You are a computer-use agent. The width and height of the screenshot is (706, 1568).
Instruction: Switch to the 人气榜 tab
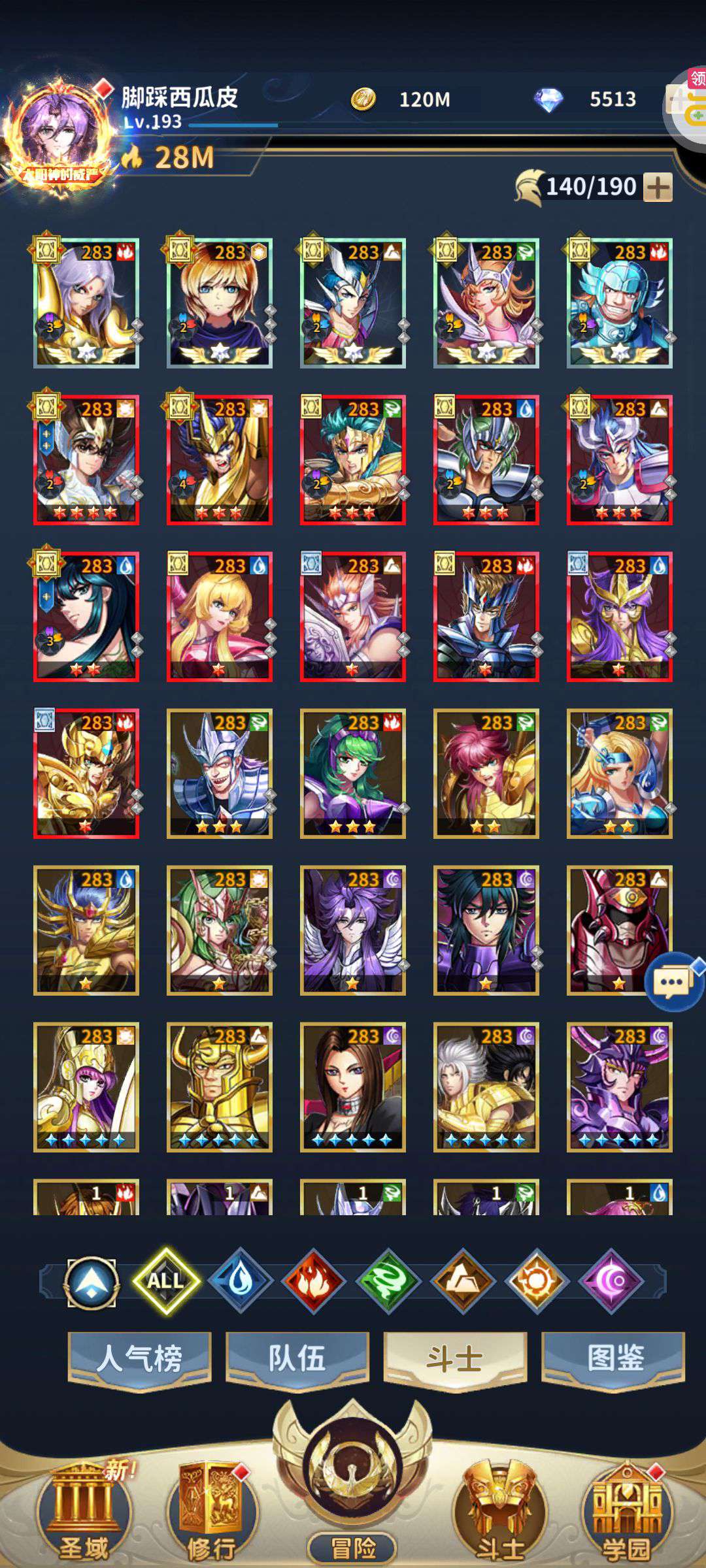pos(140,1359)
